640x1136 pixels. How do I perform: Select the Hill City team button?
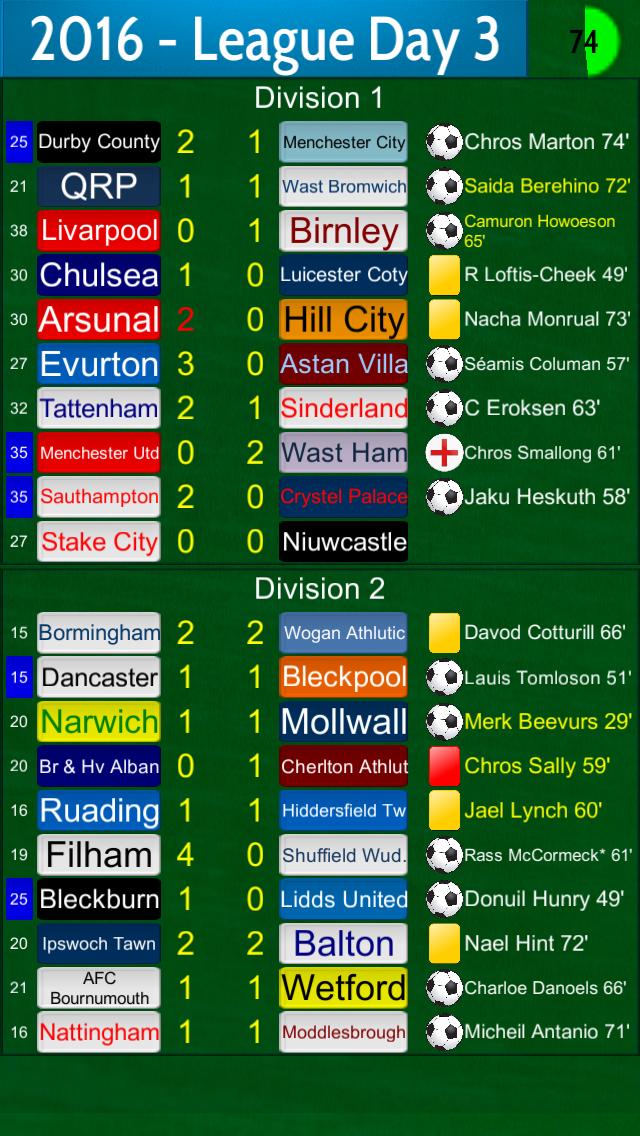[343, 320]
